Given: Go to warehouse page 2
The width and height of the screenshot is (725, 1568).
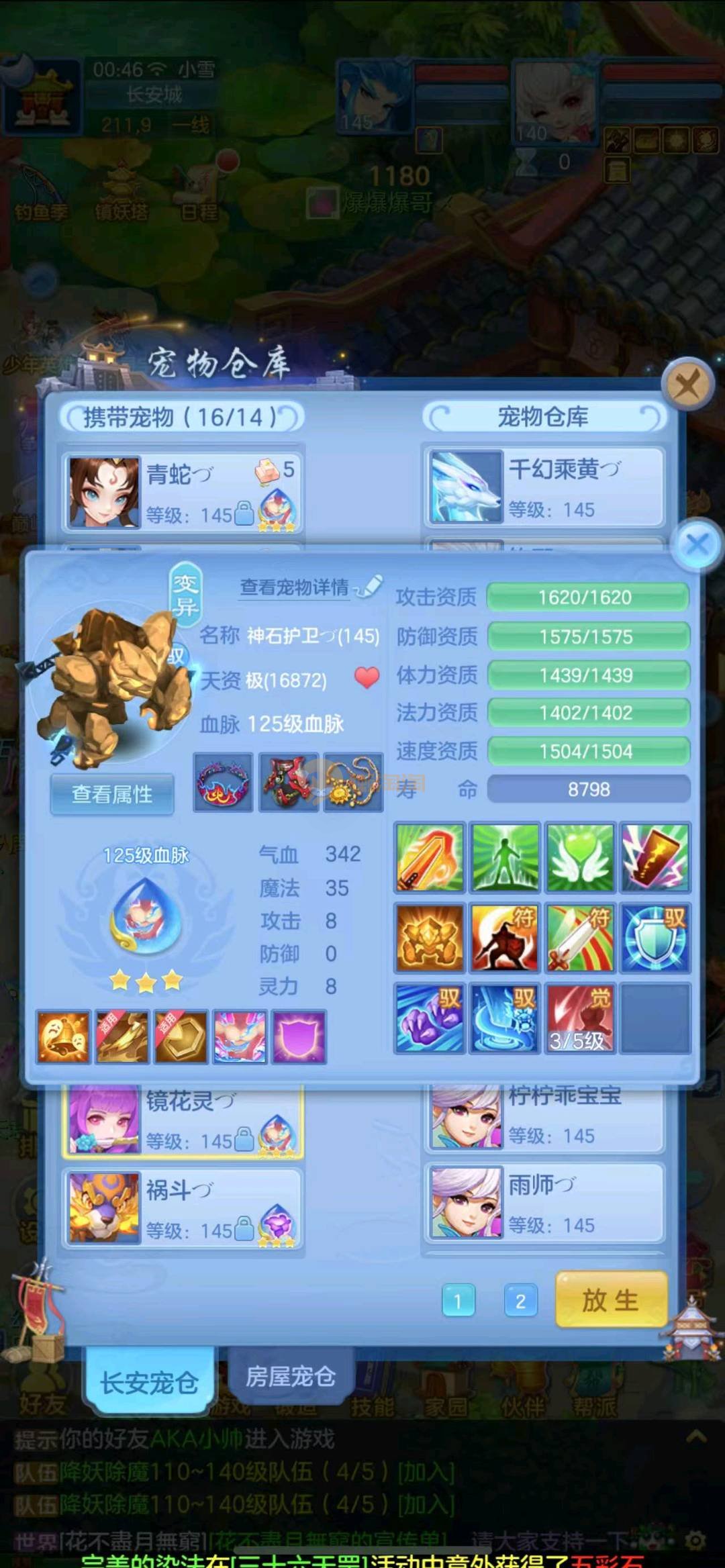Looking at the screenshot, I should tap(520, 1302).
